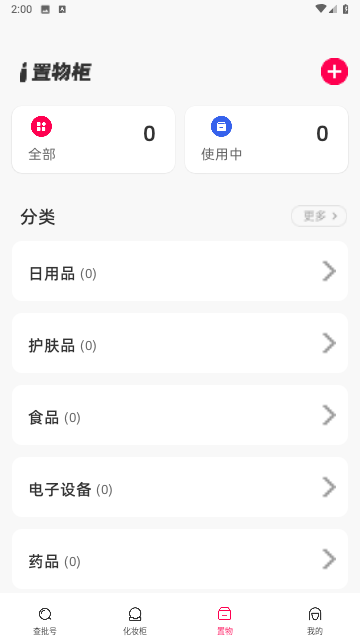Open the 使用中 card

tap(267, 140)
